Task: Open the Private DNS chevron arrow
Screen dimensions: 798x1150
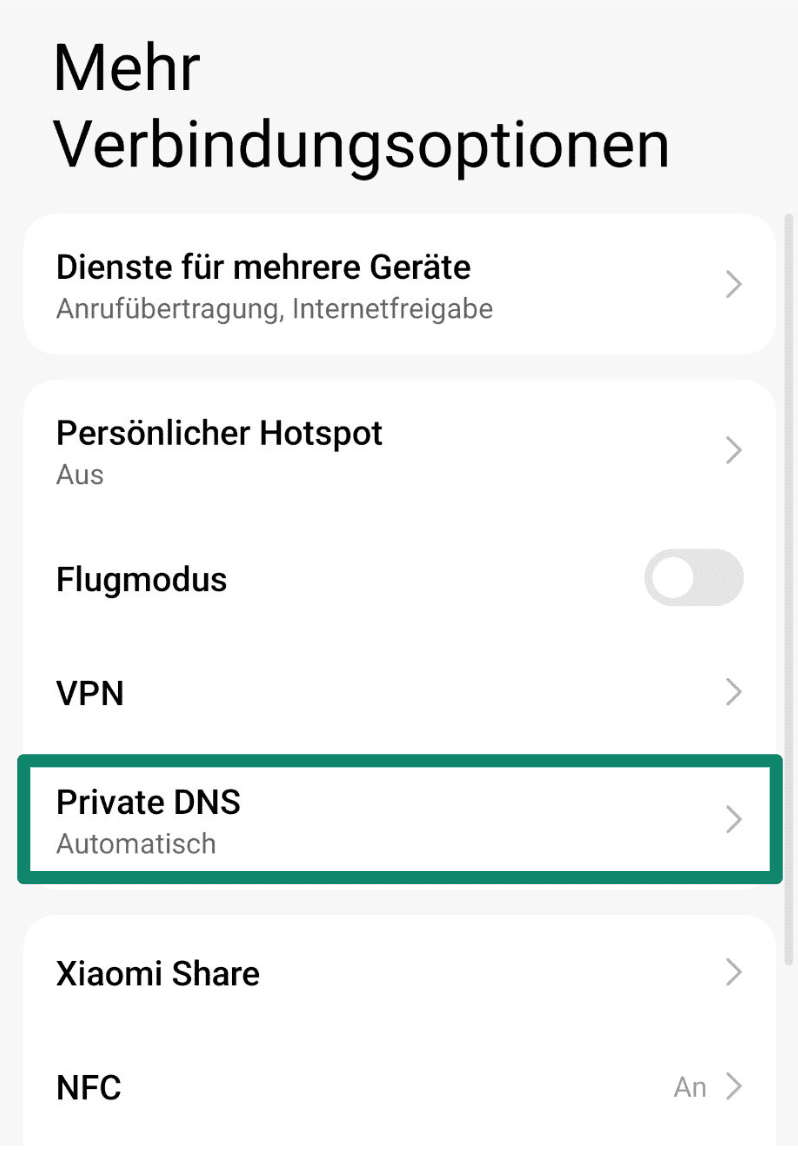Action: (734, 819)
